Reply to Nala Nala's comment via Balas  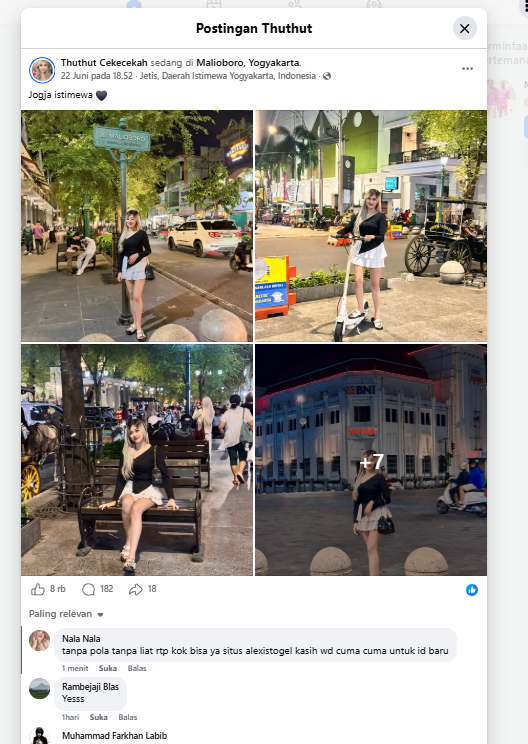[x=137, y=668]
